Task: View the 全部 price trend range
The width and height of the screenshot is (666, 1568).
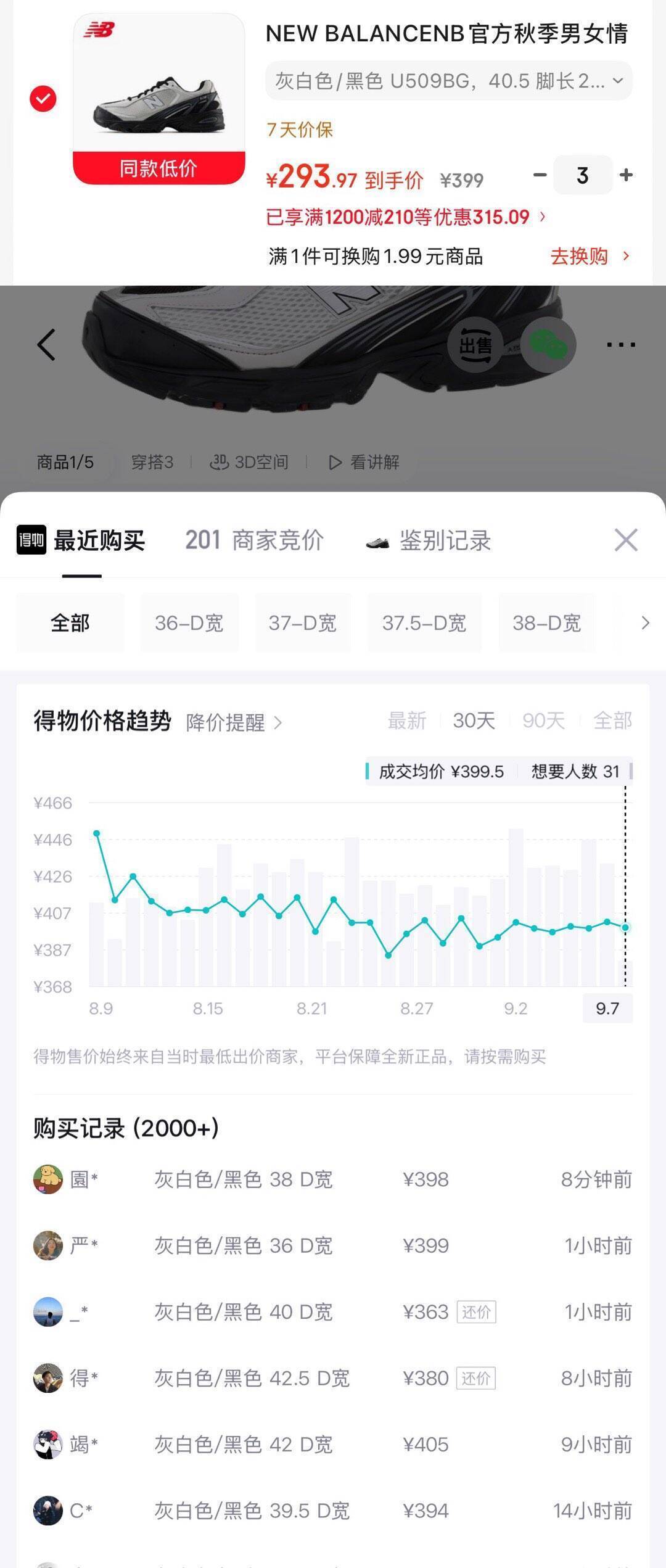Action: (612, 720)
